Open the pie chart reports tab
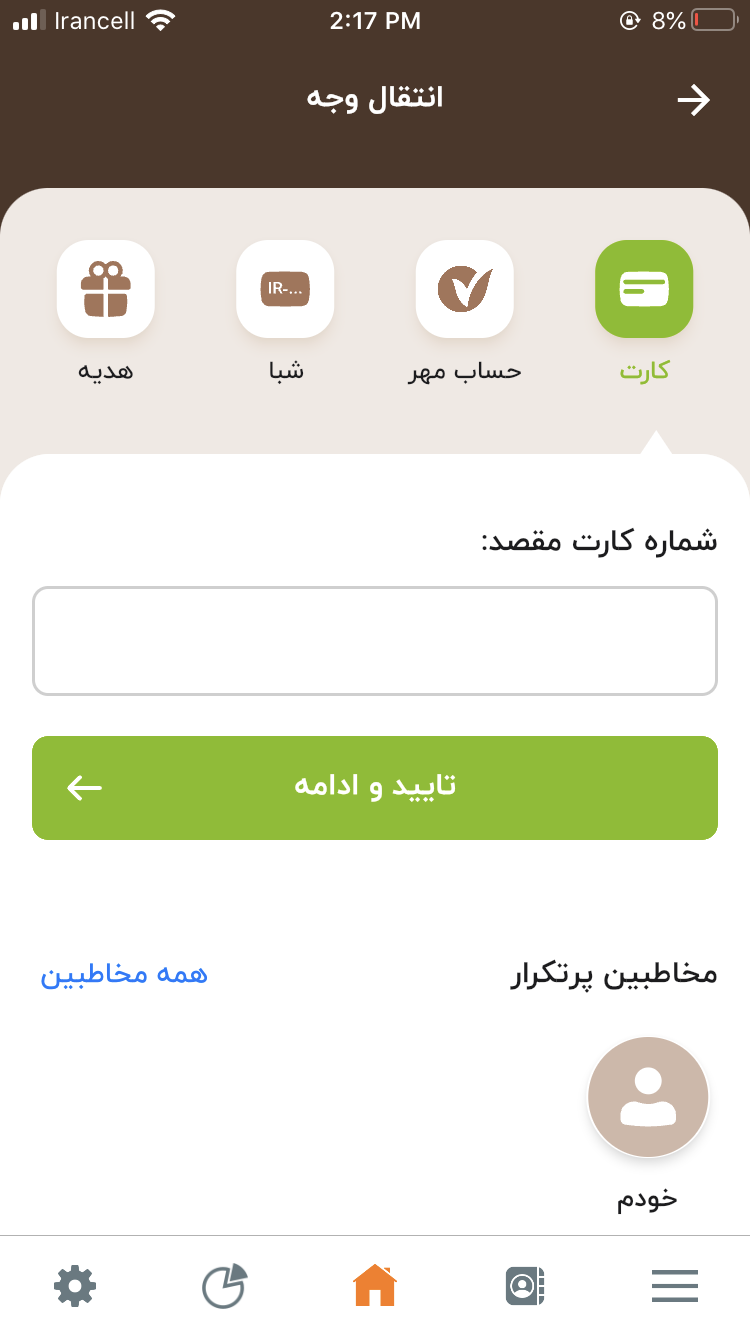Image resolution: width=750 pixels, height=1334 pixels. click(x=225, y=1285)
